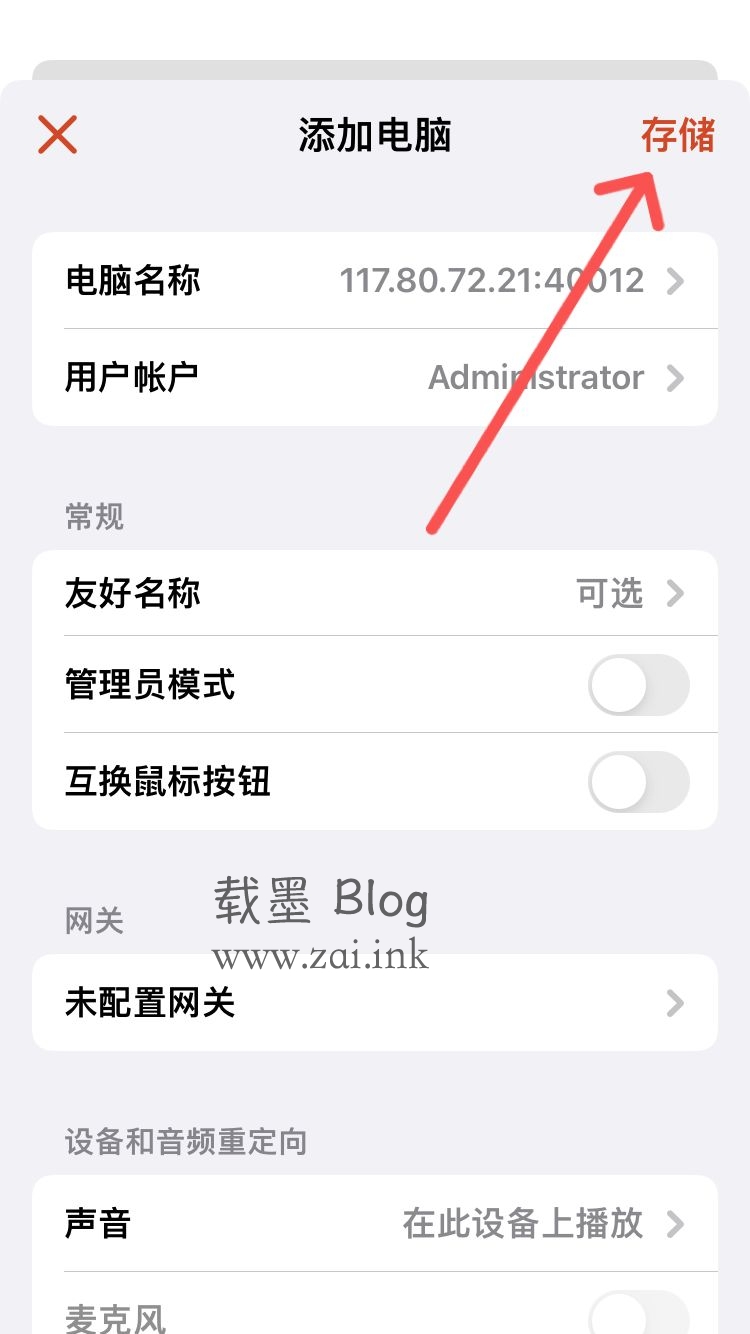Toggle the 麦克风 switch
Screen dimensions: 750x1334
click(x=638, y=1320)
